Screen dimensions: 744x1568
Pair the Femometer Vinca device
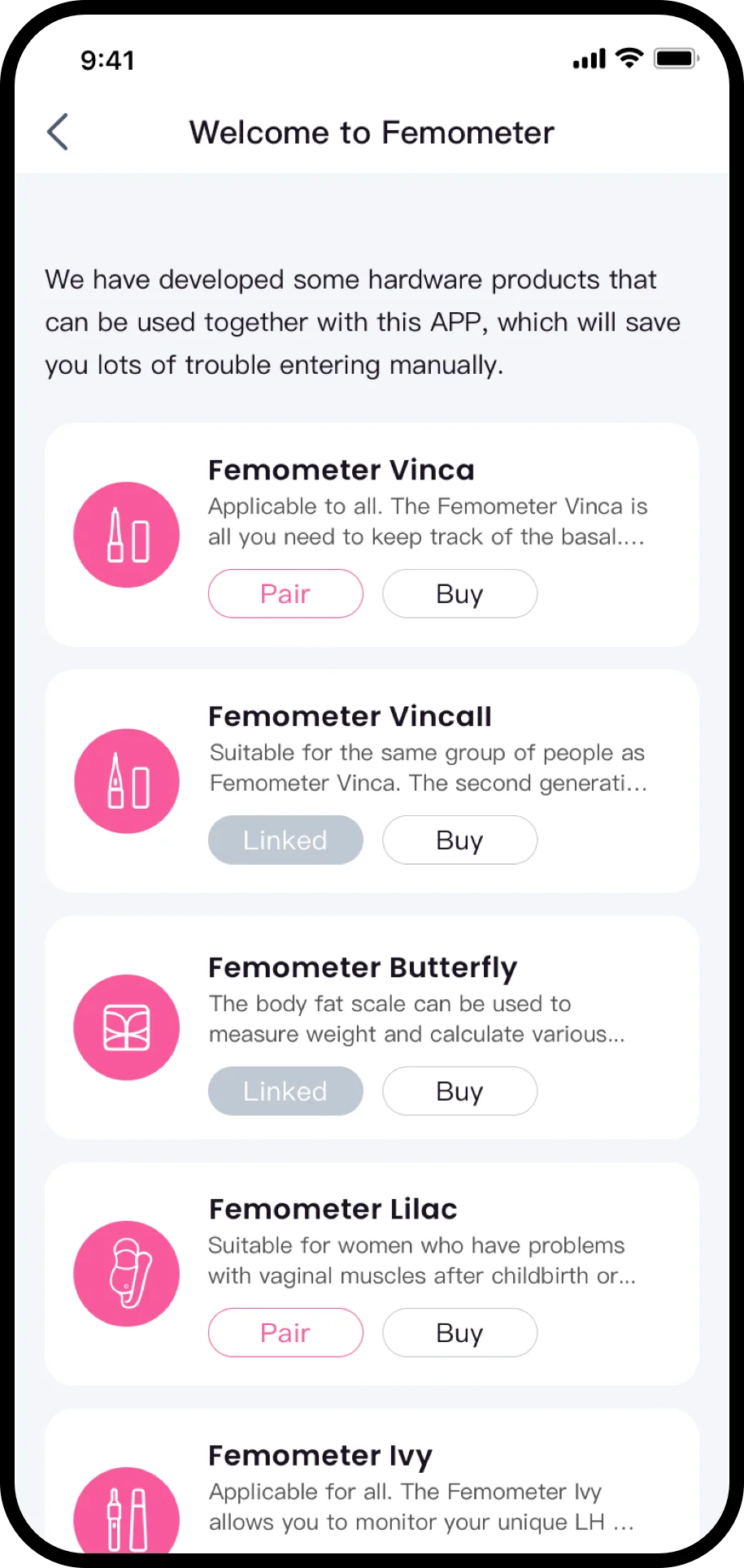(285, 593)
